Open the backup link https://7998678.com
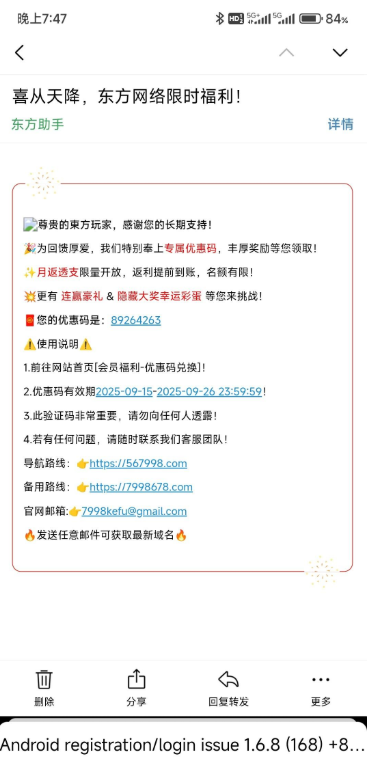 pyautogui.click(x=141, y=487)
